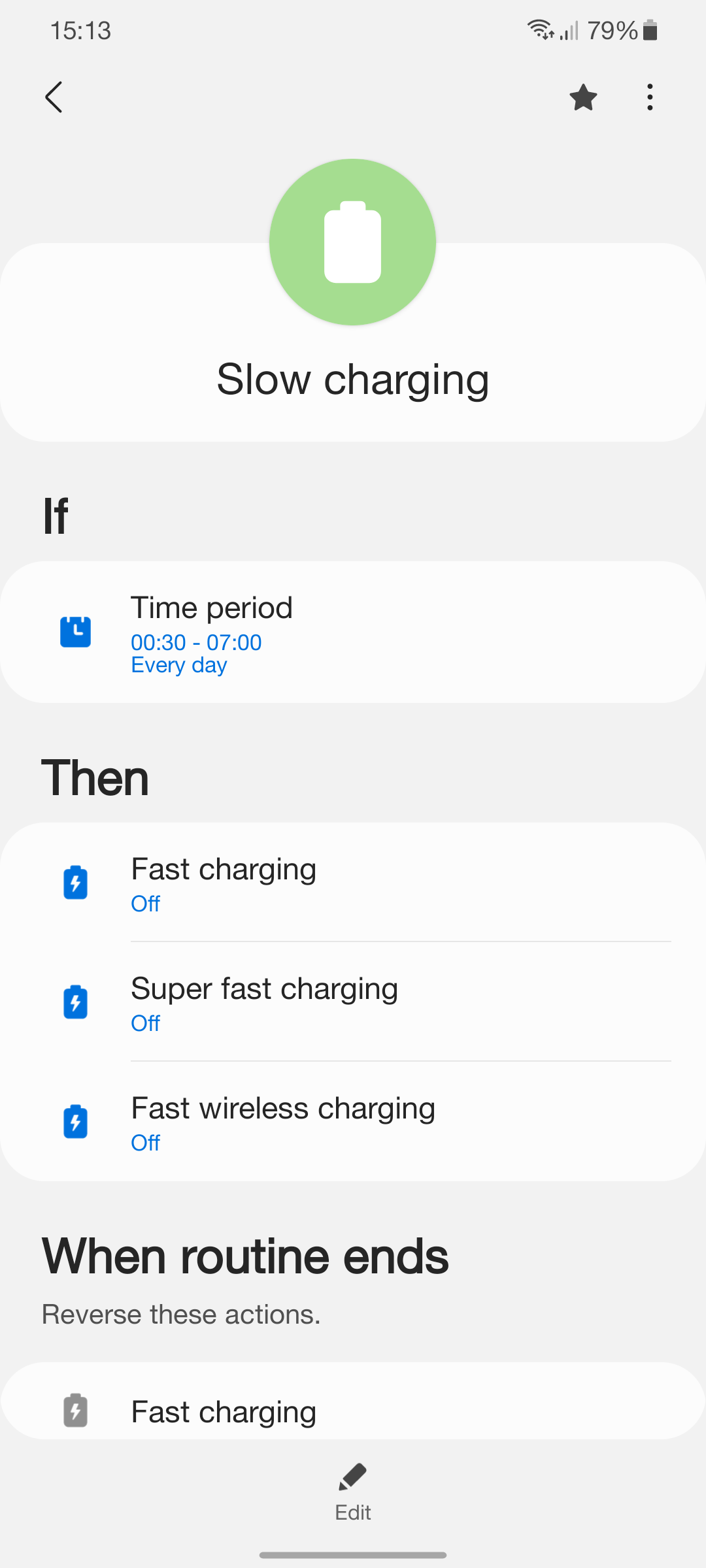Star this routine as a favorite
Image resolution: width=706 pixels, height=1568 pixels.
coord(582,97)
